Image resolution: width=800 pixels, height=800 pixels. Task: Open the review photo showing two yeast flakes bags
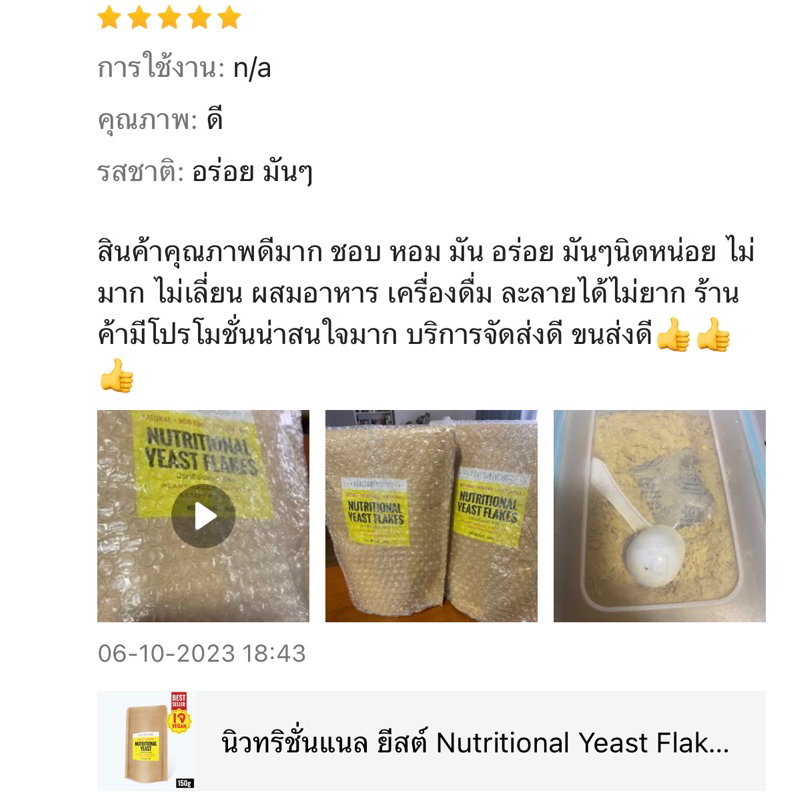[x=431, y=516]
